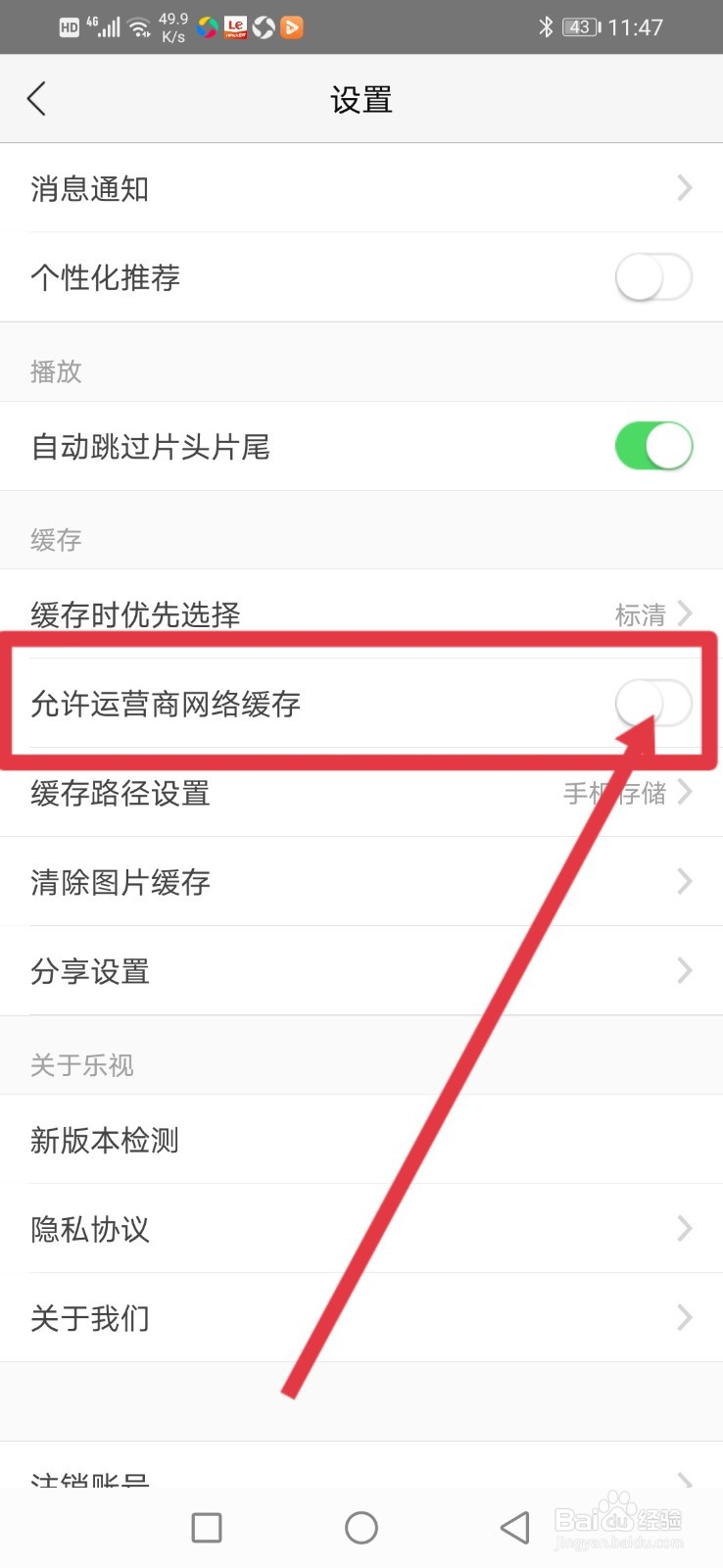Open 消息通知 settings via its chevron
Viewport: 723px width, 1568px height.
[684, 188]
